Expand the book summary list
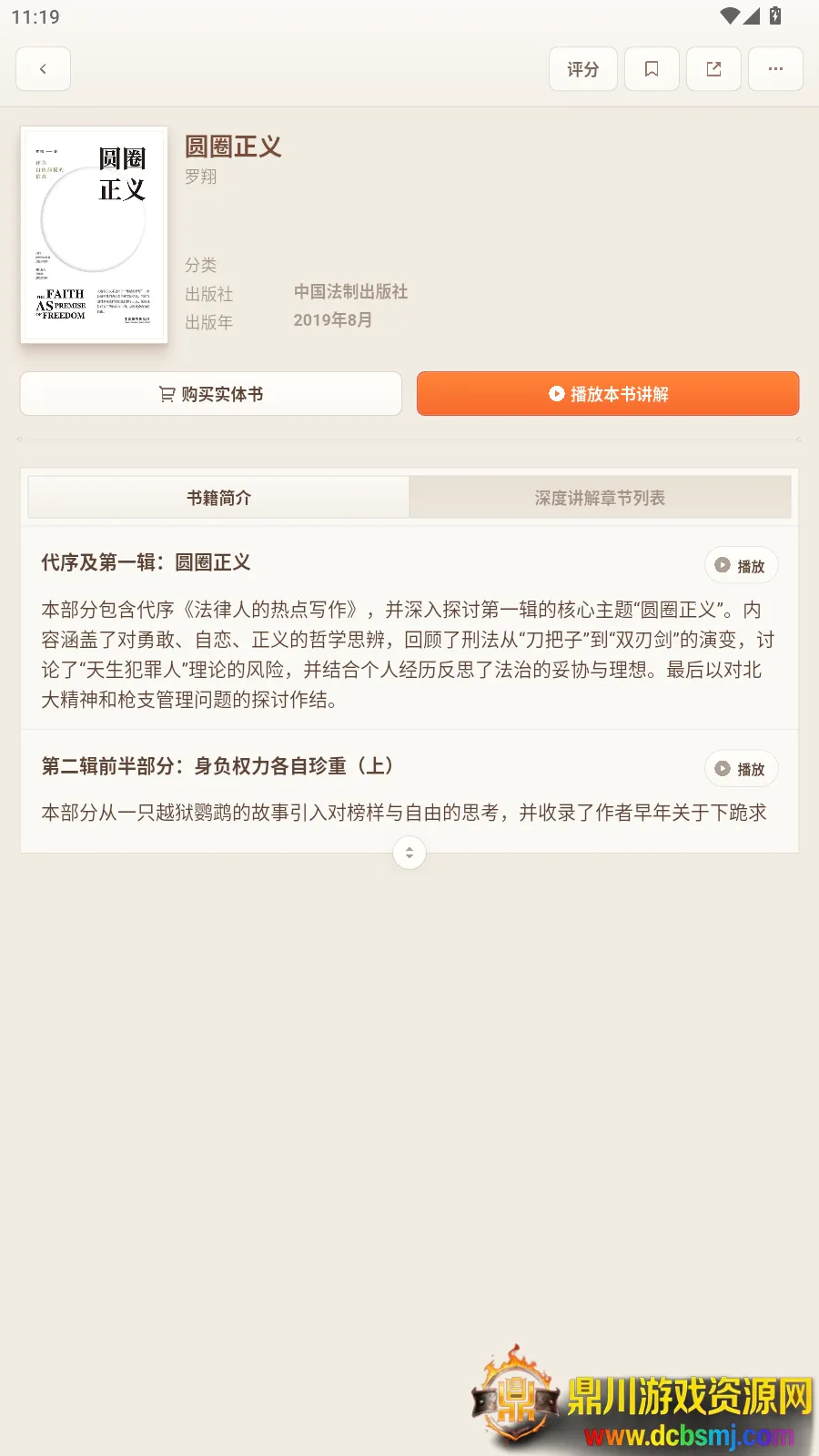The width and height of the screenshot is (819, 1456). [409, 853]
